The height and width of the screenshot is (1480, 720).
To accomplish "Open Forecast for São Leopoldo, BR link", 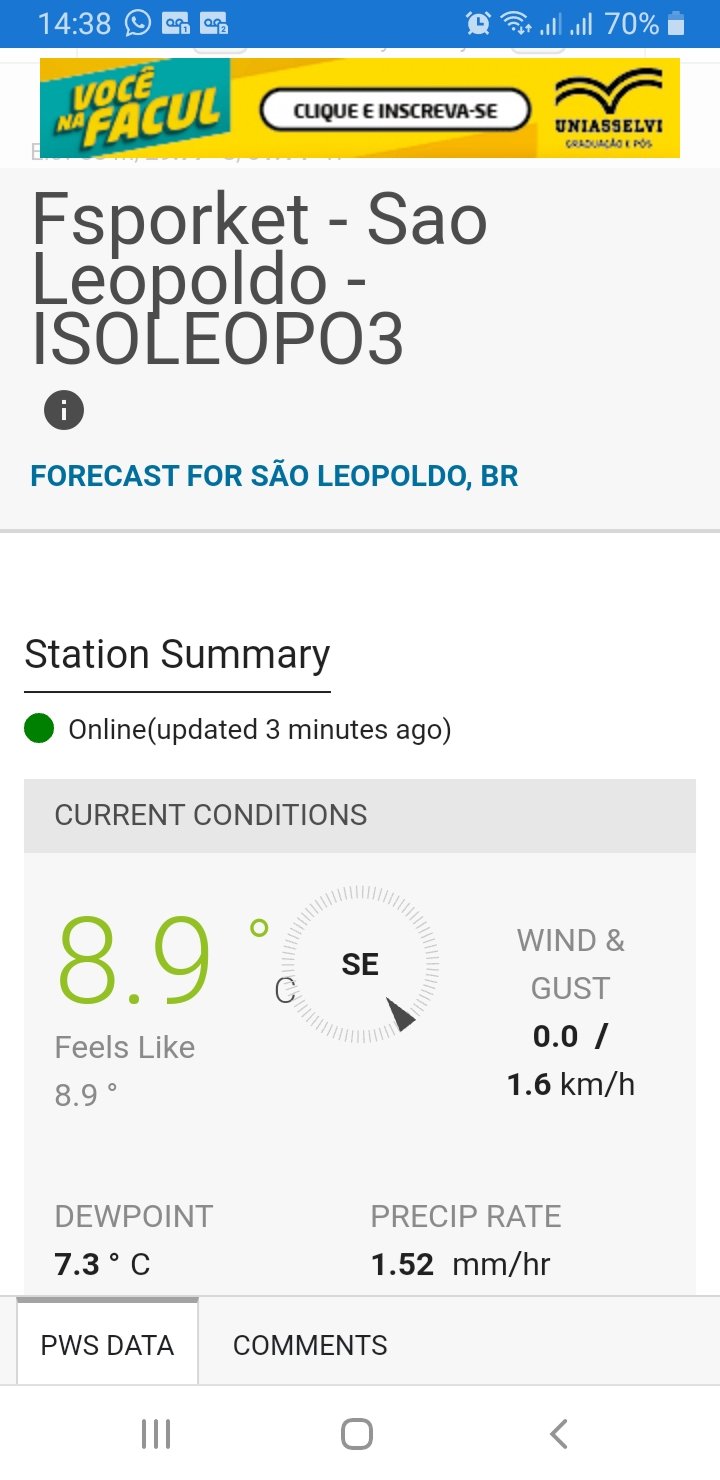I will (x=274, y=476).
